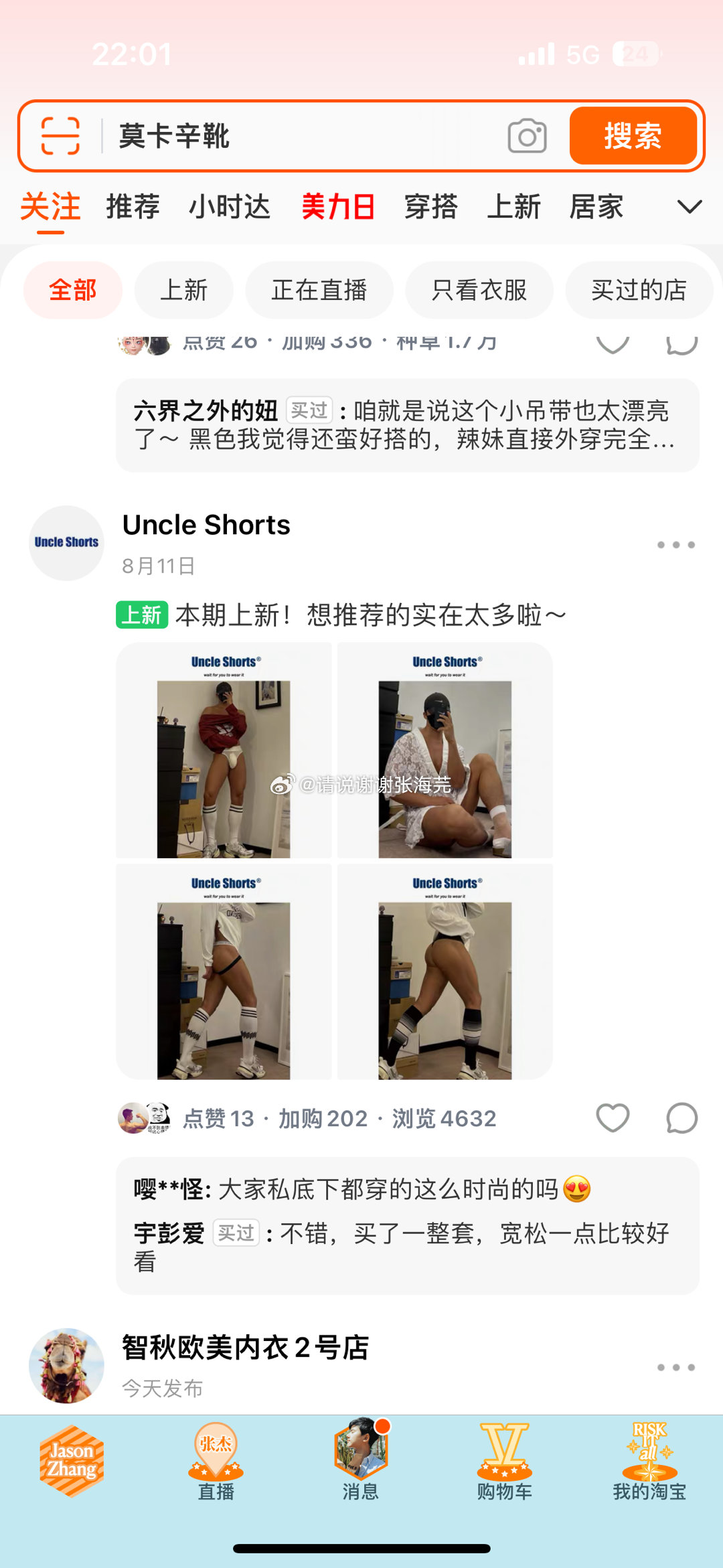Open more options for Uncle Shorts post

(675, 545)
